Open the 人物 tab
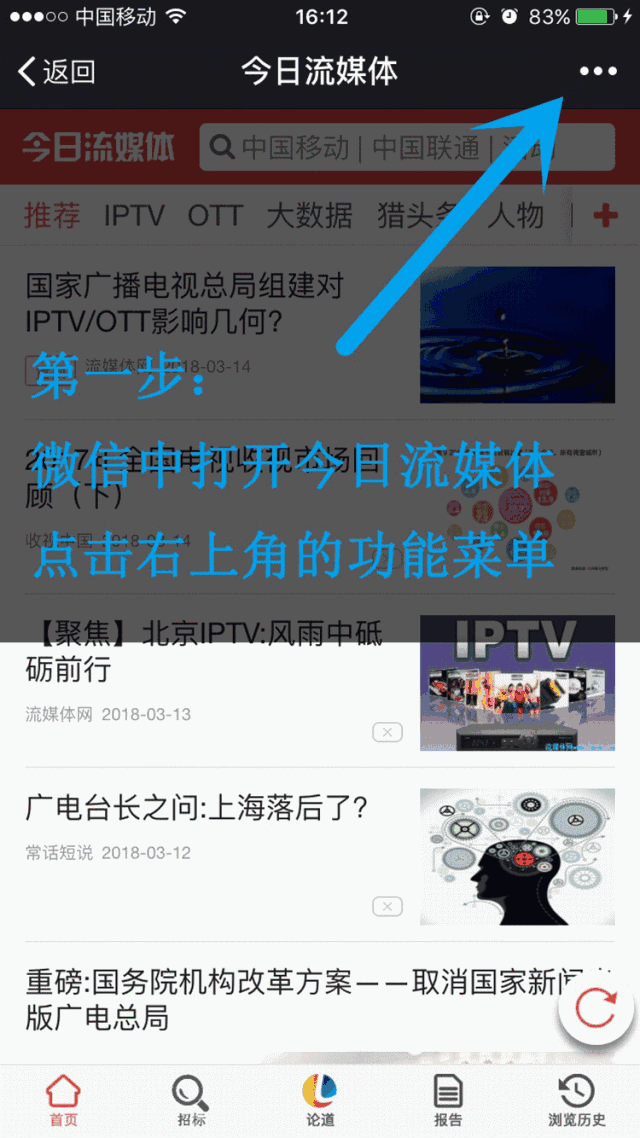This screenshot has width=640, height=1138. pos(516,215)
